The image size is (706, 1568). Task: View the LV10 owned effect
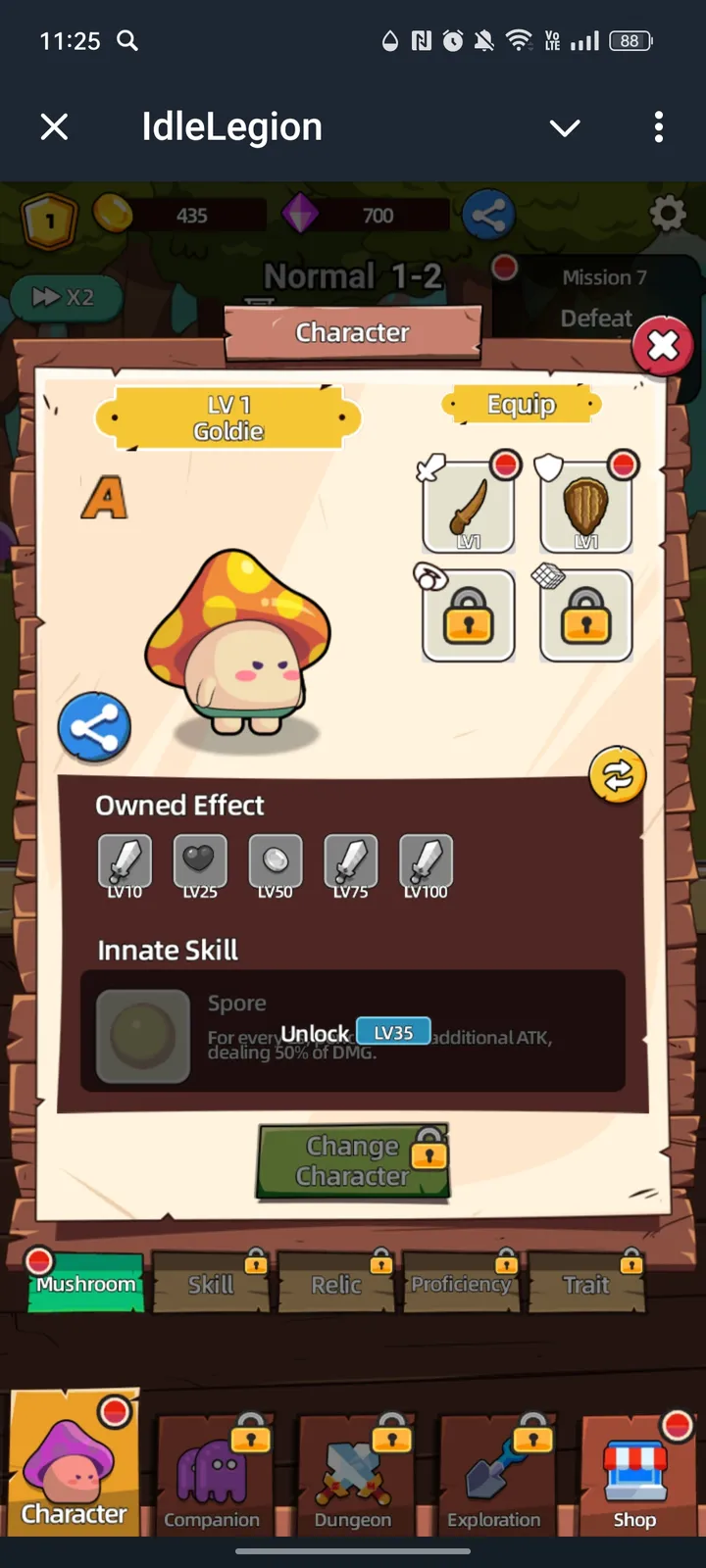click(125, 862)
